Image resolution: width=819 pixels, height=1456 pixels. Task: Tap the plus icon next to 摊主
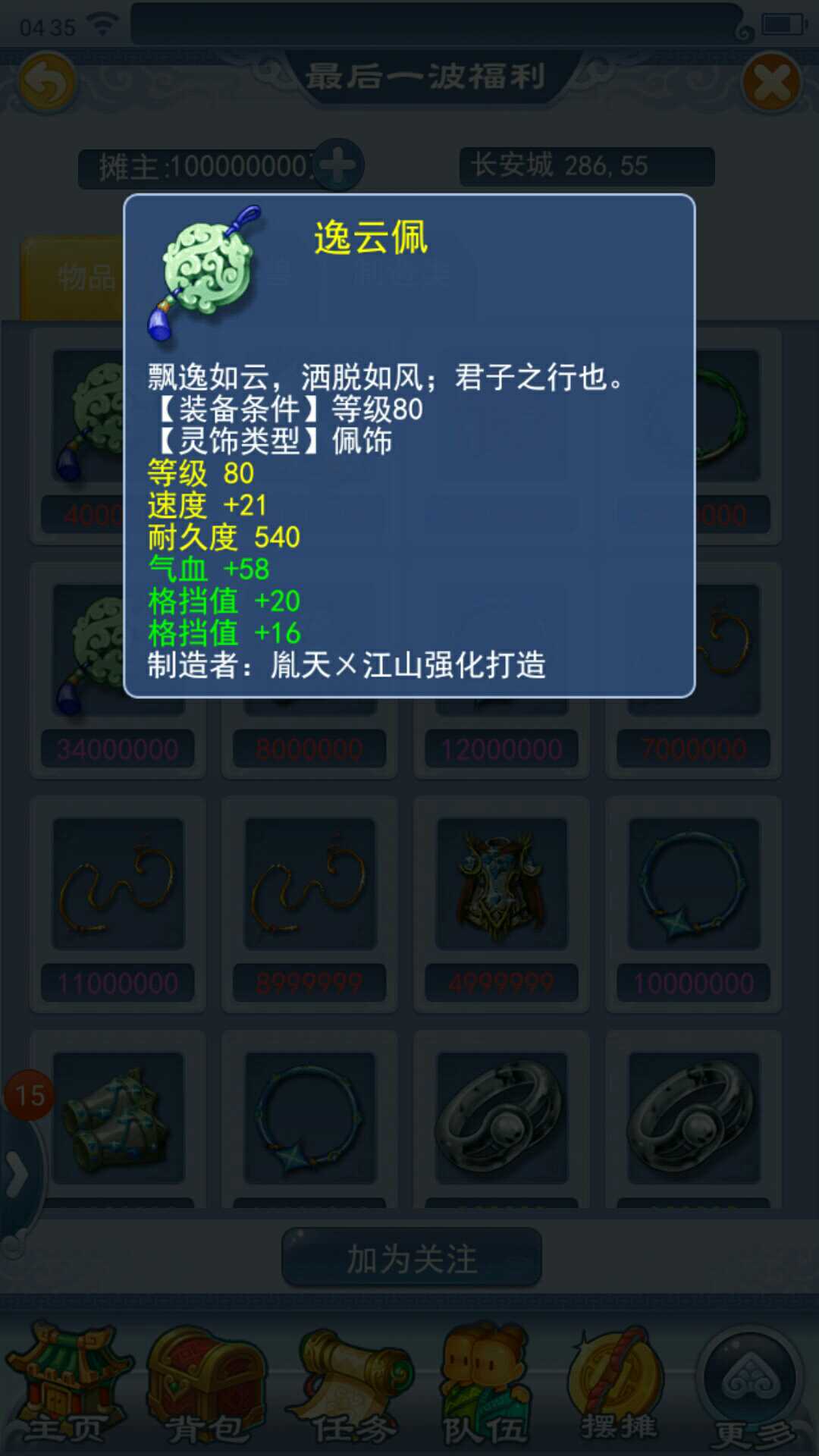(337, 165)
